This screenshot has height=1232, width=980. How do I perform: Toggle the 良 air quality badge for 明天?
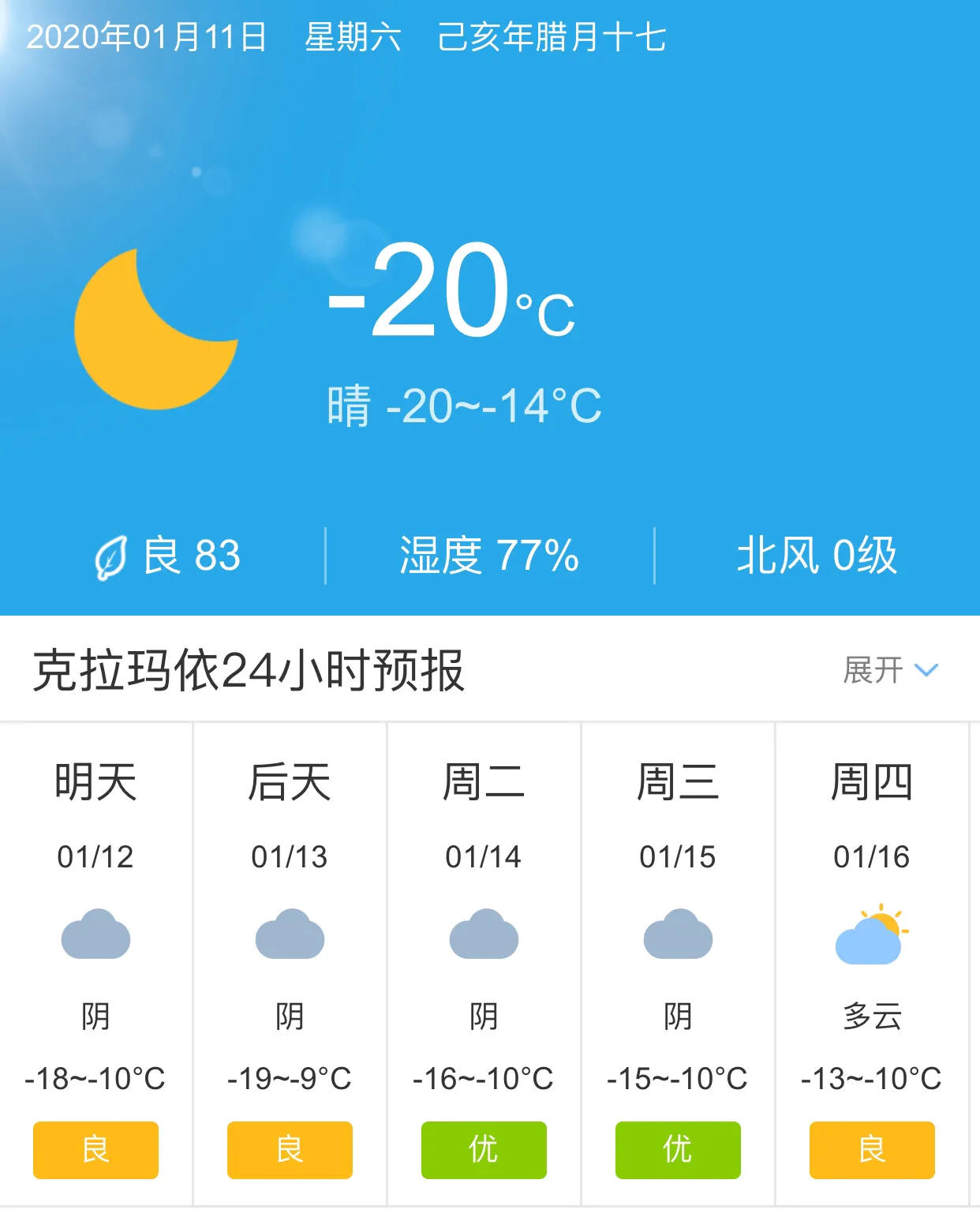95,1150
